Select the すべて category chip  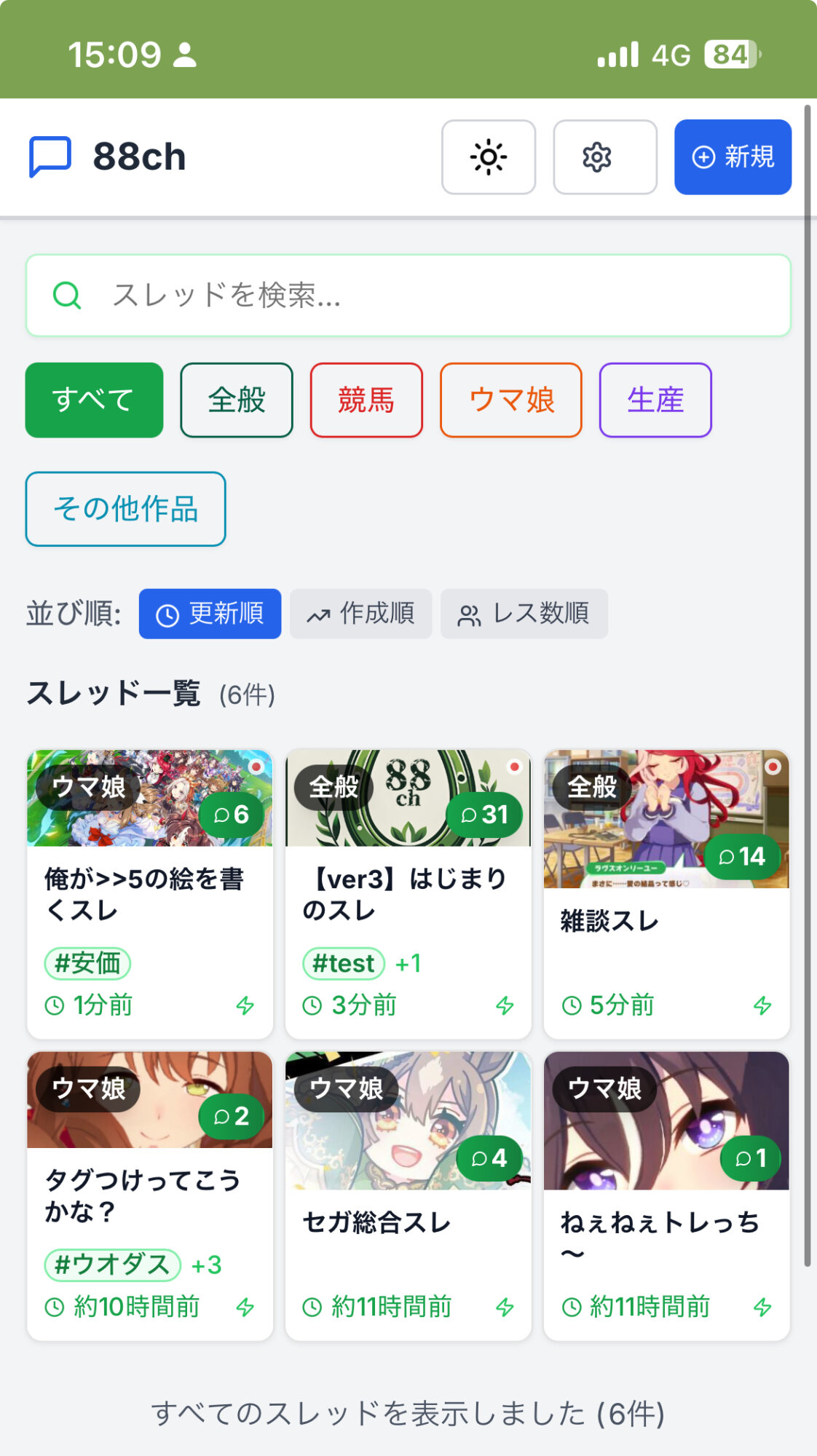94,400
